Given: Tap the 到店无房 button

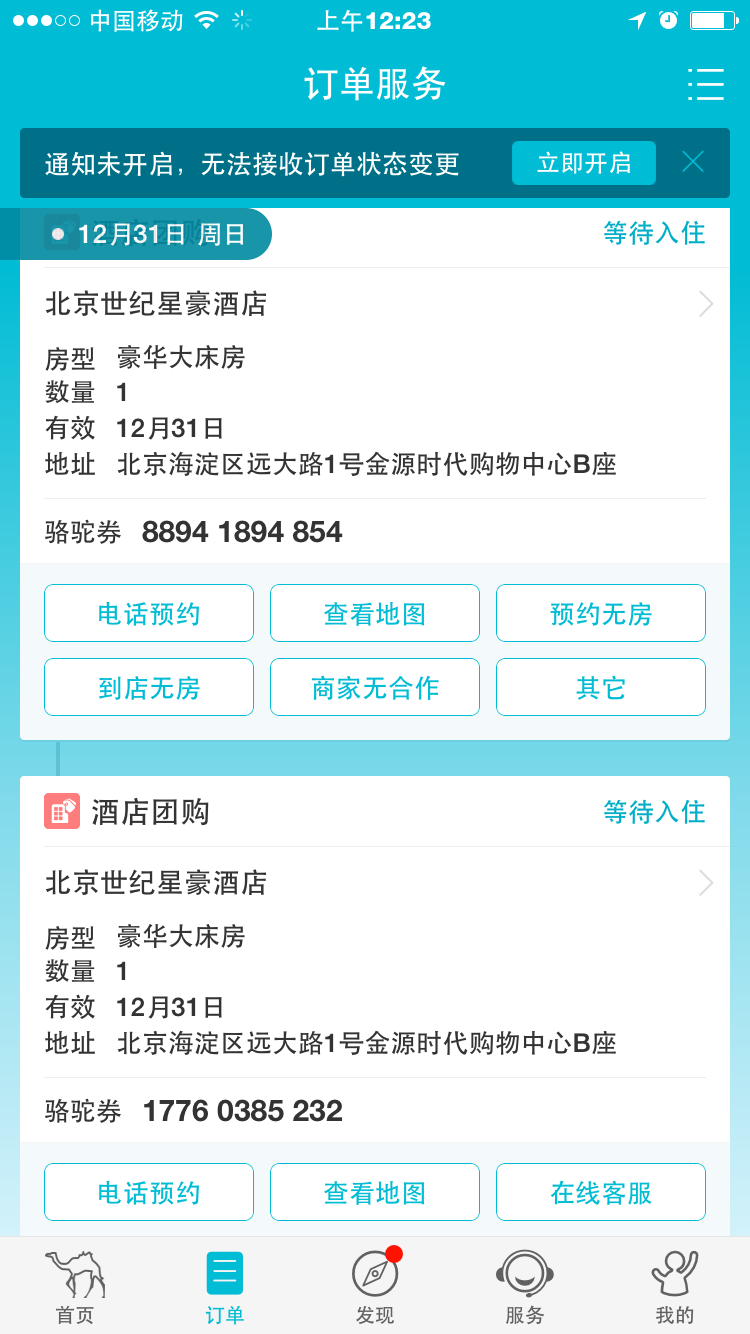Looking at the screenshot, I should 148,687.
